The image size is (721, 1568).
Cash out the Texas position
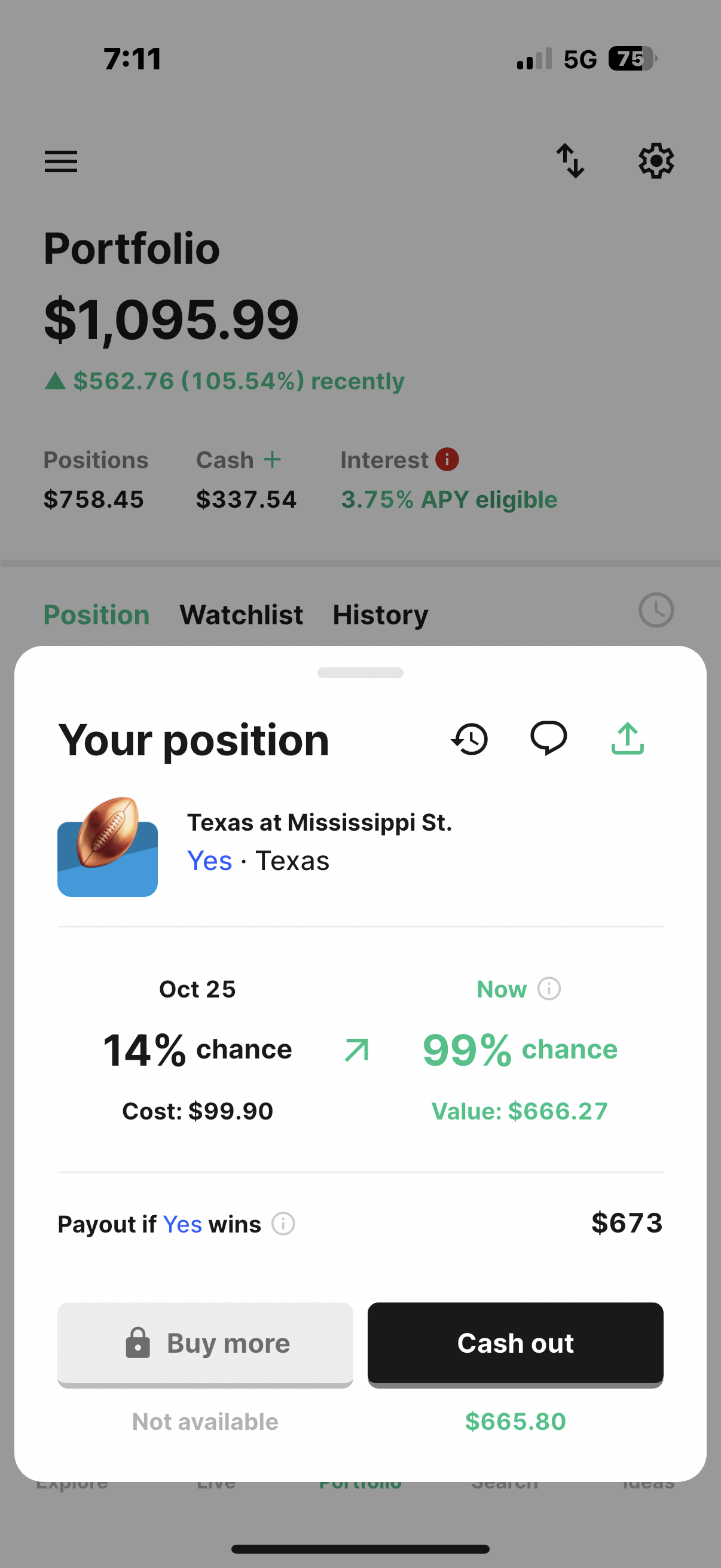click(515, 1343)
